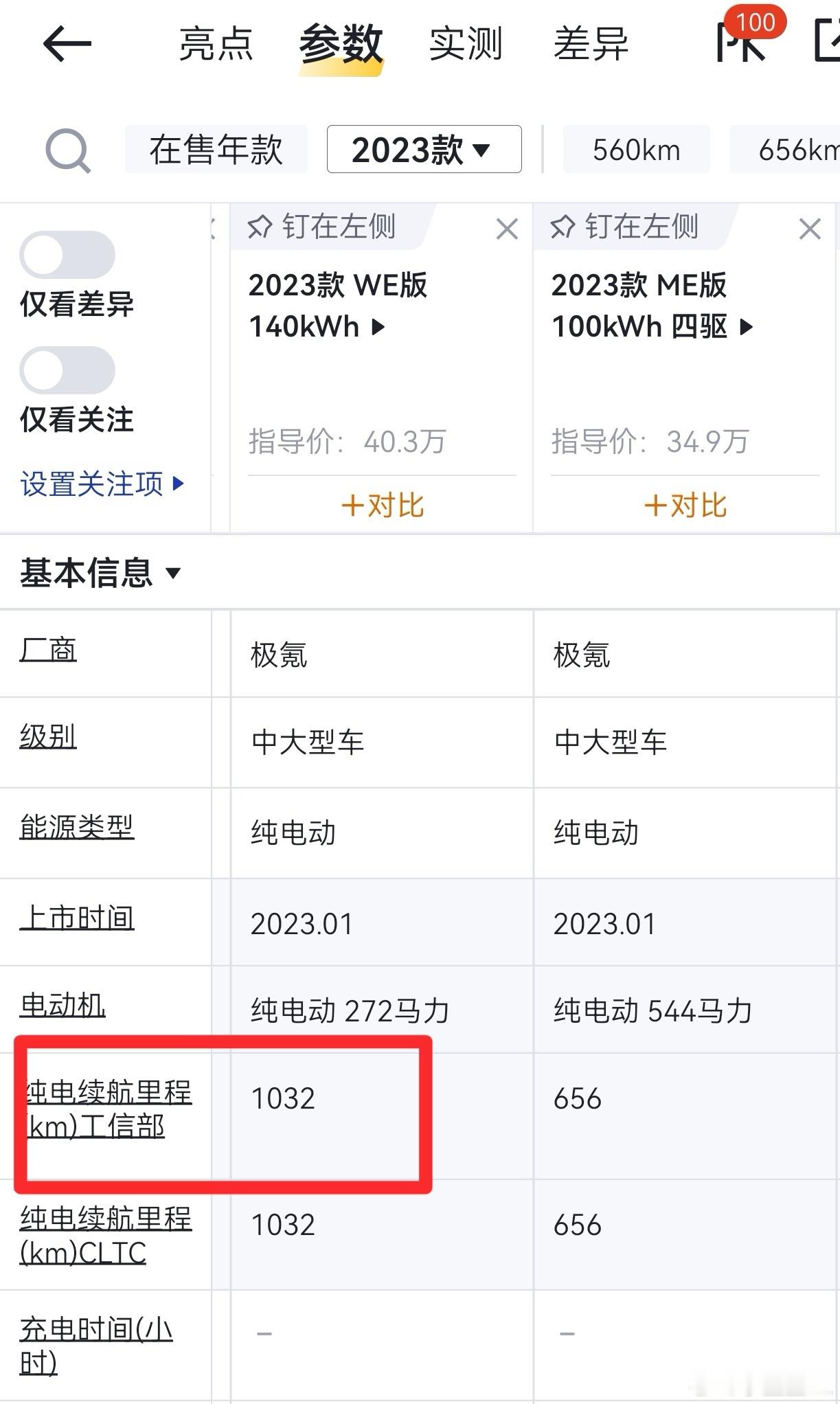840x1404 pixels.
Task: Pin the 2023款 WE版 column to the left
Action: tap(321, 227)
